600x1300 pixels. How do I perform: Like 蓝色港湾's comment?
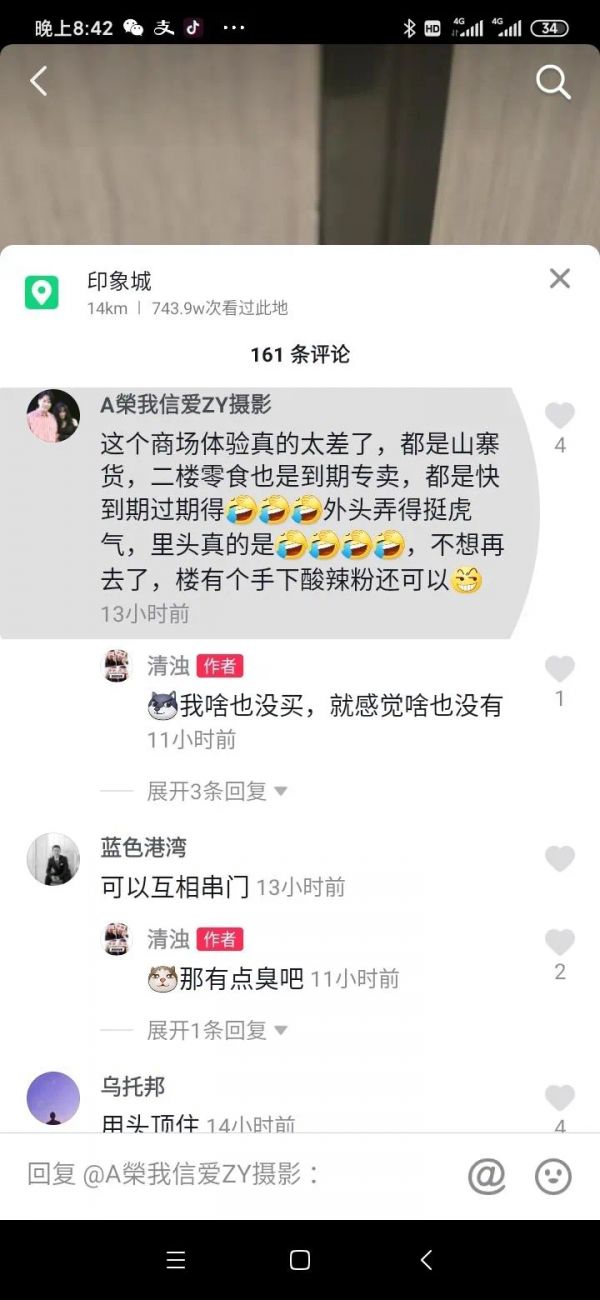[x=559, y=858]
